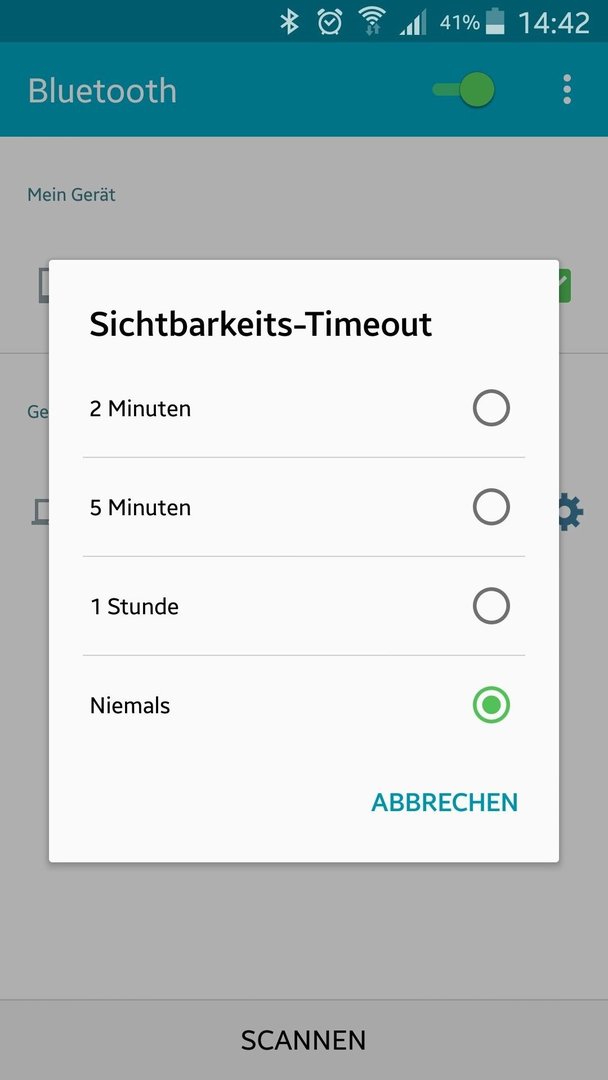
Task: Toggle the Bluetooth switch off
Action: point(464,90)
